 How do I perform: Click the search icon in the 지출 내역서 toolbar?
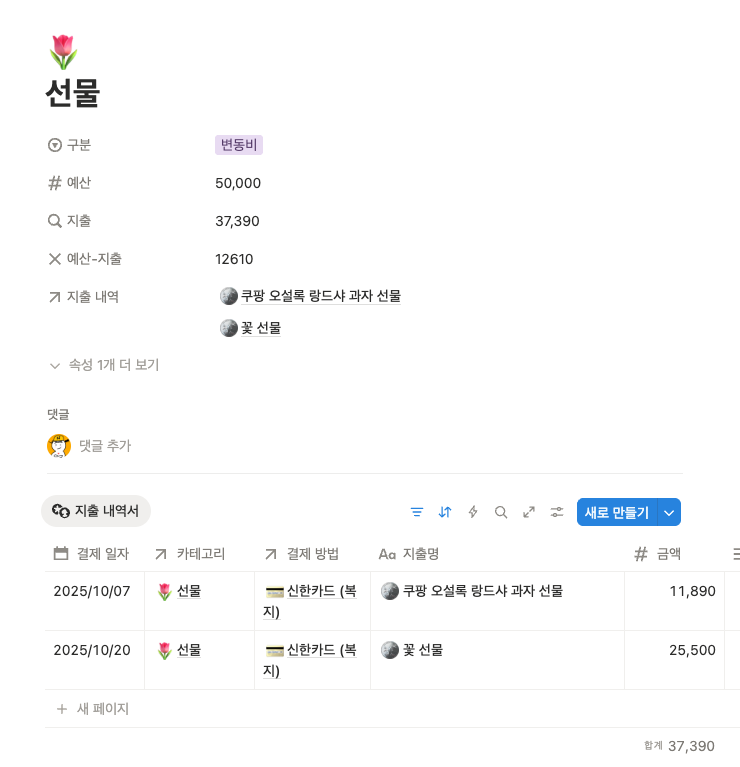[x=500, y=512]
